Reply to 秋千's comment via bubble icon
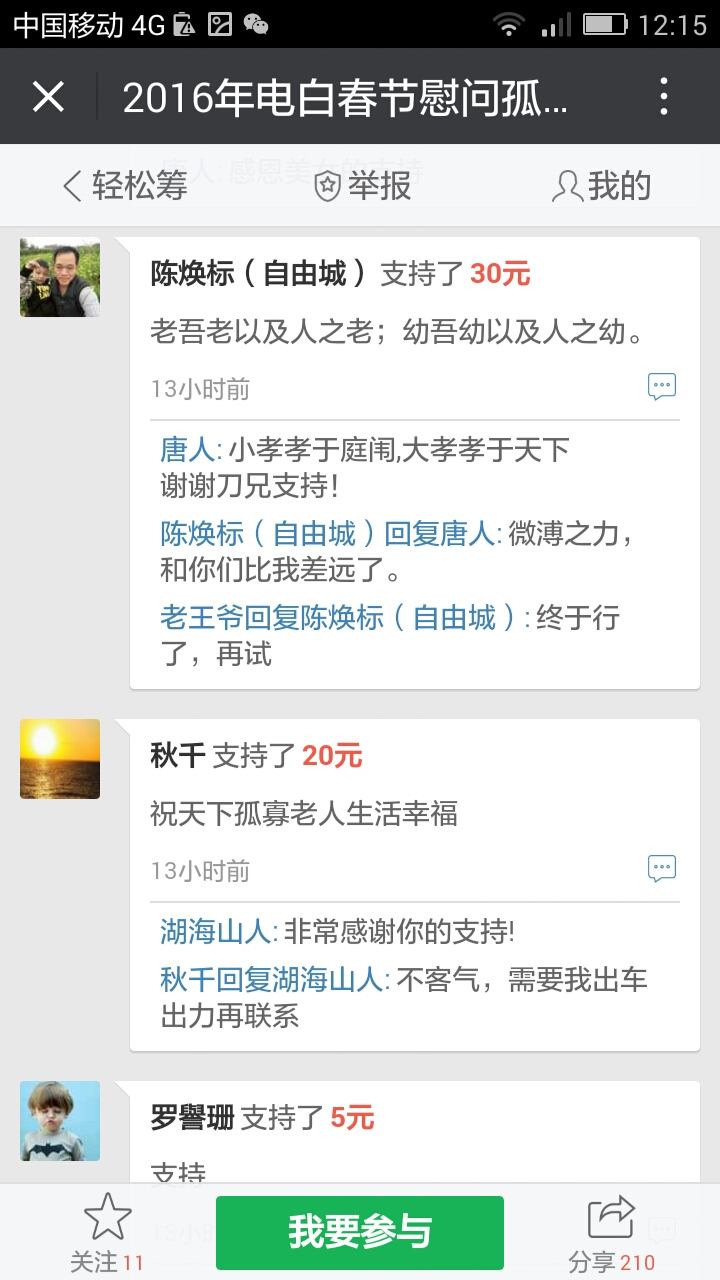 (x=661, y=869)
